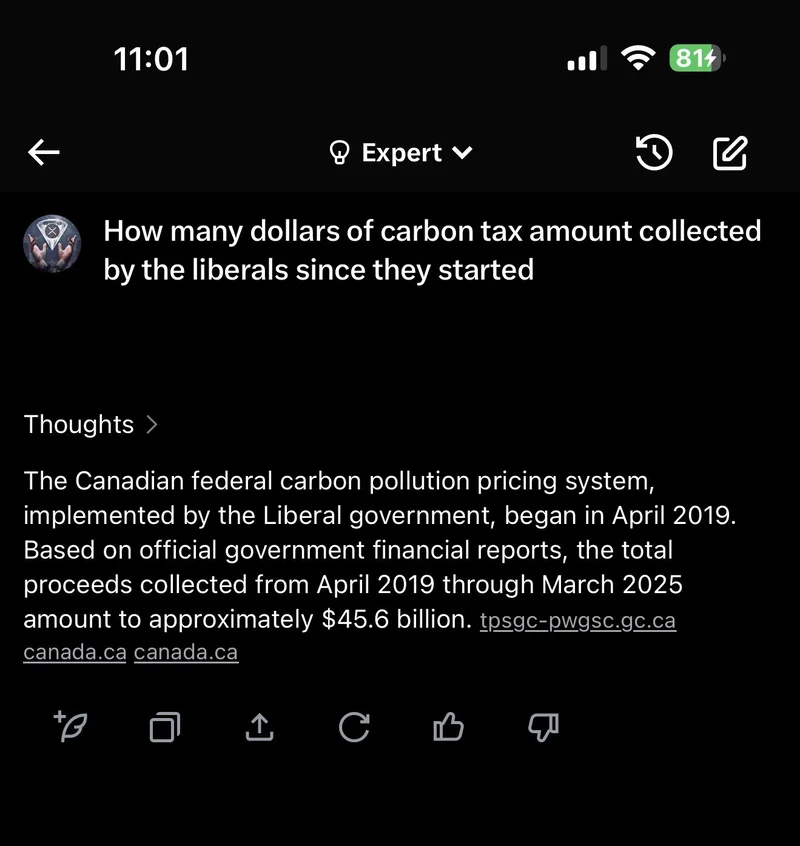800x846 pixels.
Task: Open the tpsgc-pwgsc.gc.ca source link
Action: 577,621
